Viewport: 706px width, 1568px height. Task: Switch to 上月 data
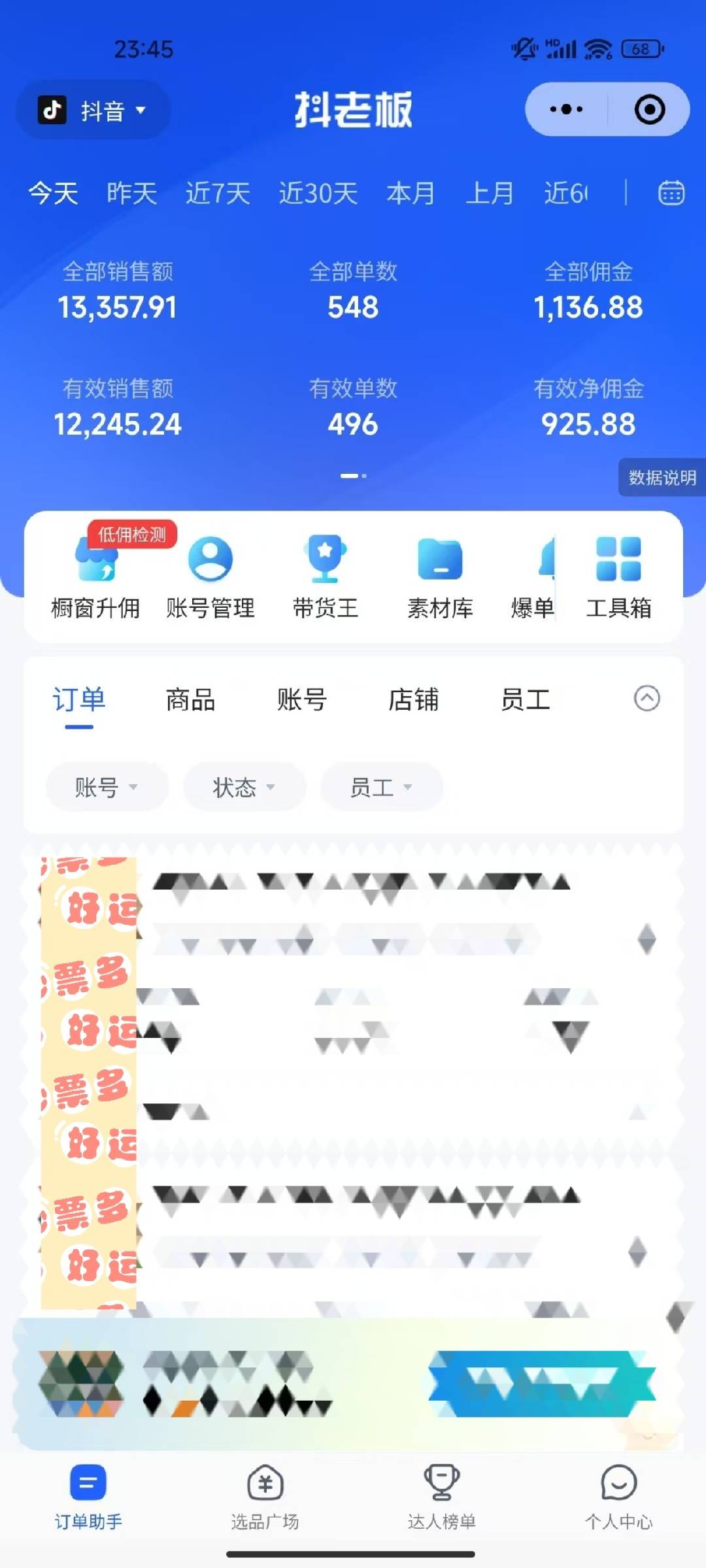[489, 193]
